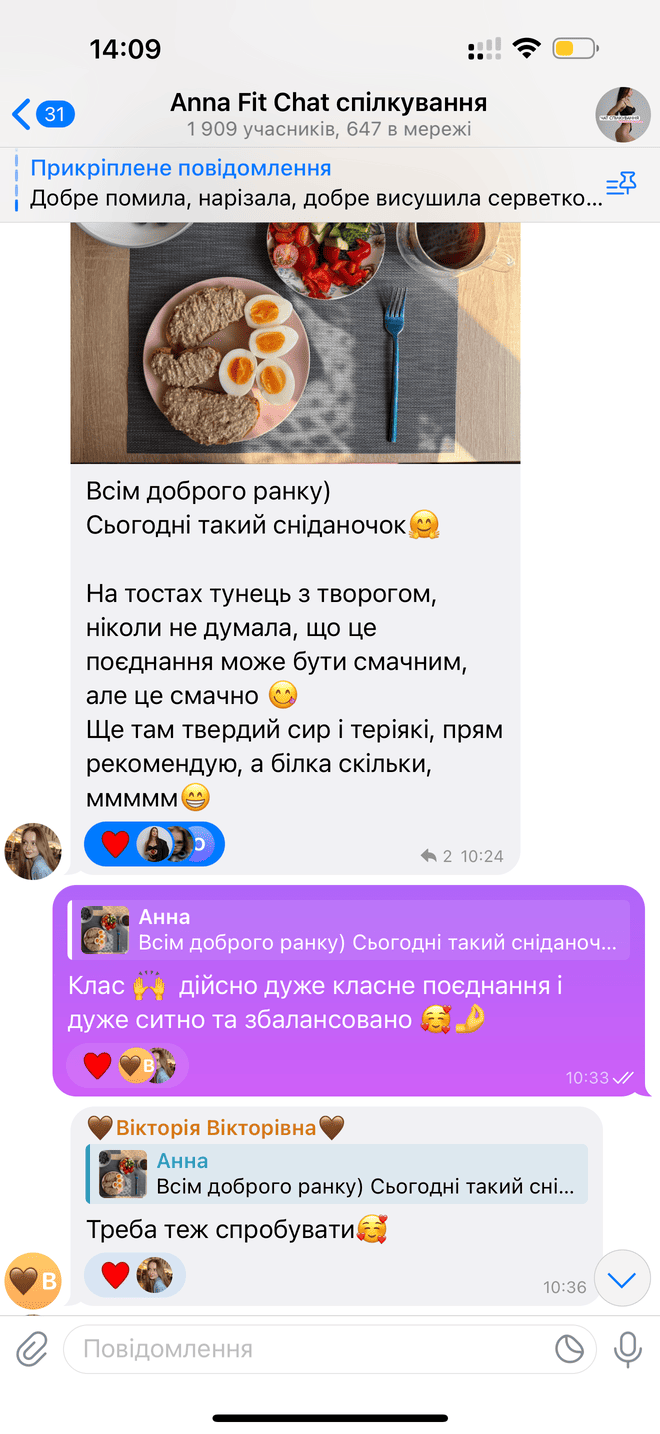Show the list of pinned messages
Viewport: 660px width, 1434px height.
tap(620, 184)
